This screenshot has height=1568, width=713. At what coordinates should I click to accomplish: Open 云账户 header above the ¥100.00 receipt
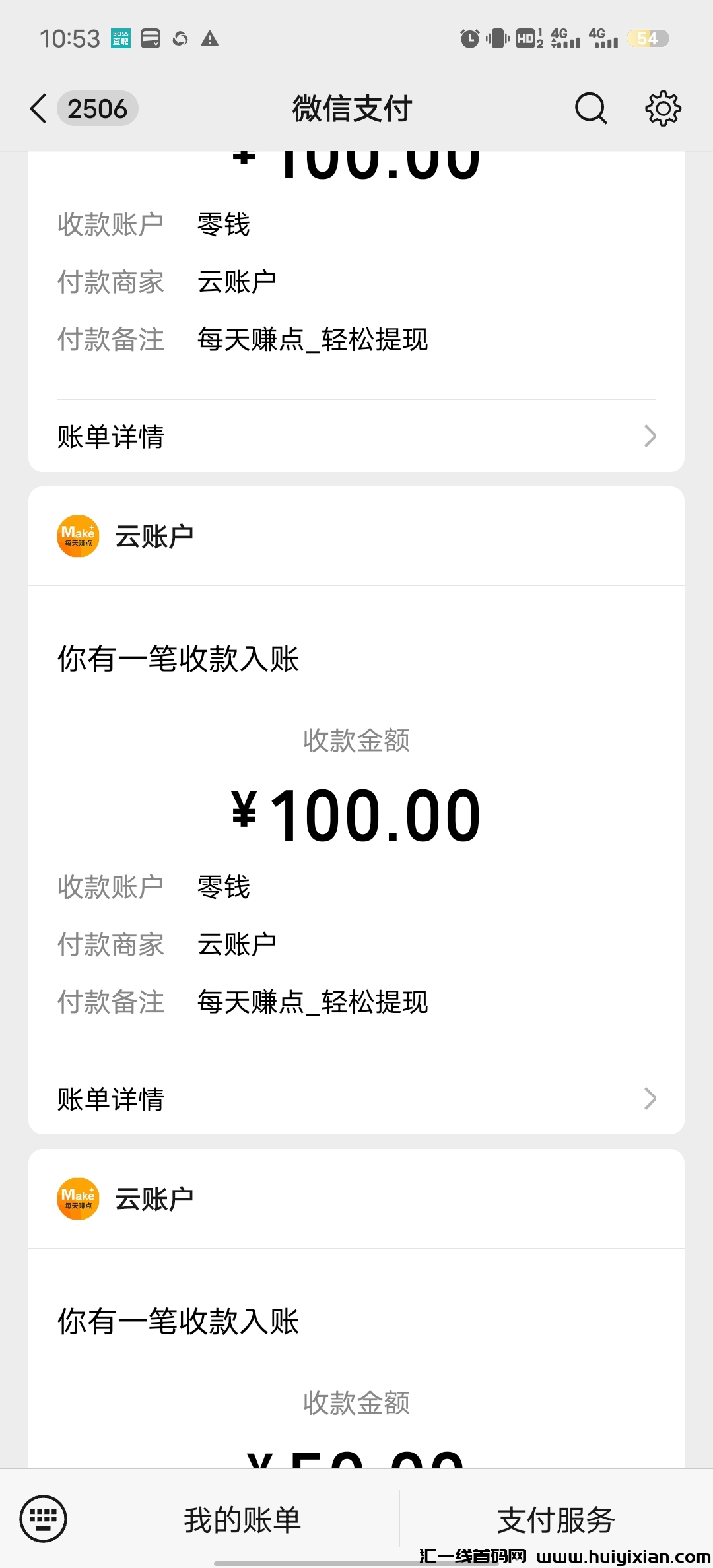coord(153,537)
